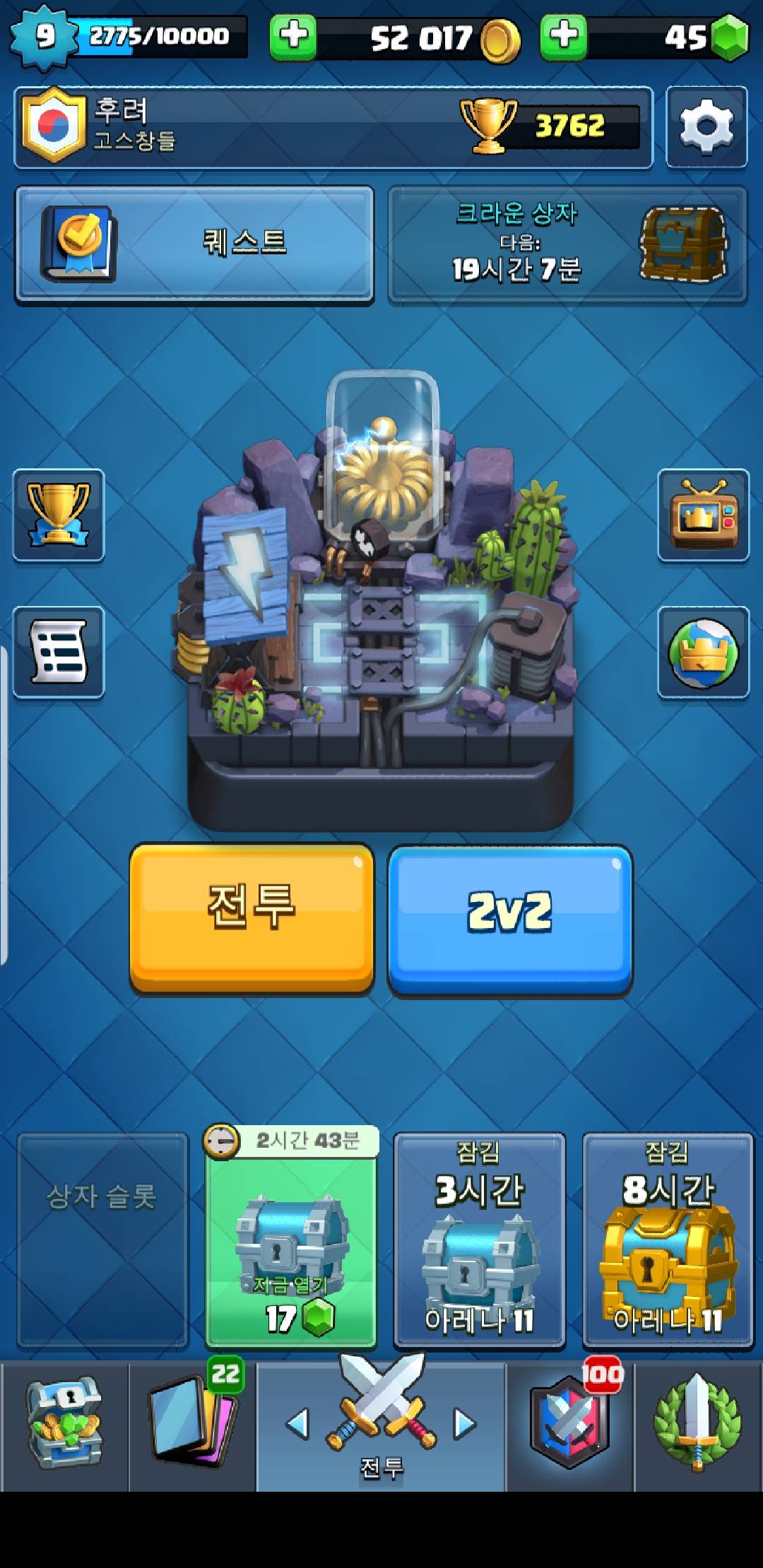Select the locked 8시간 golden chest
Viewport: 763px width, 1568px height.
[x=668, y=1241]
